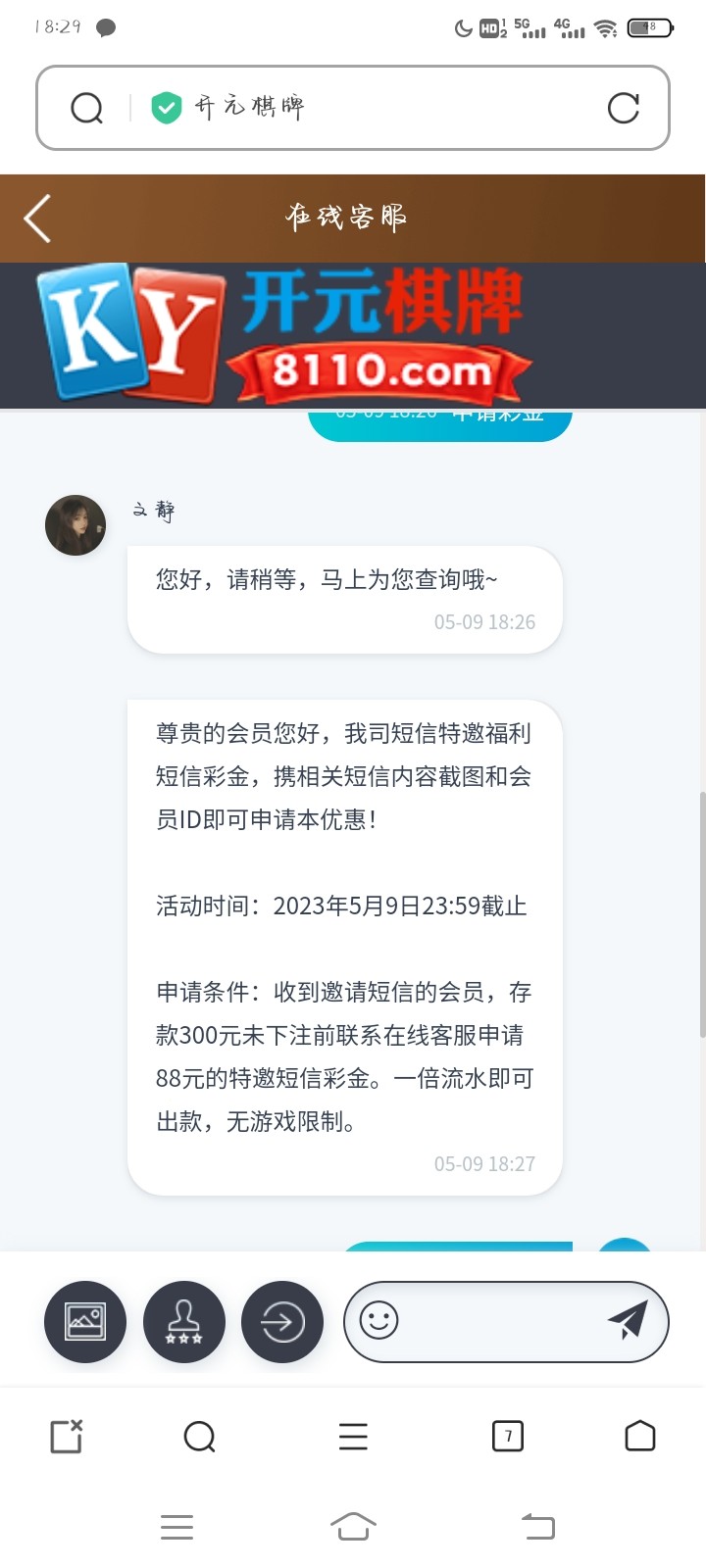Rate the agent with the star-rating button

183,1322
